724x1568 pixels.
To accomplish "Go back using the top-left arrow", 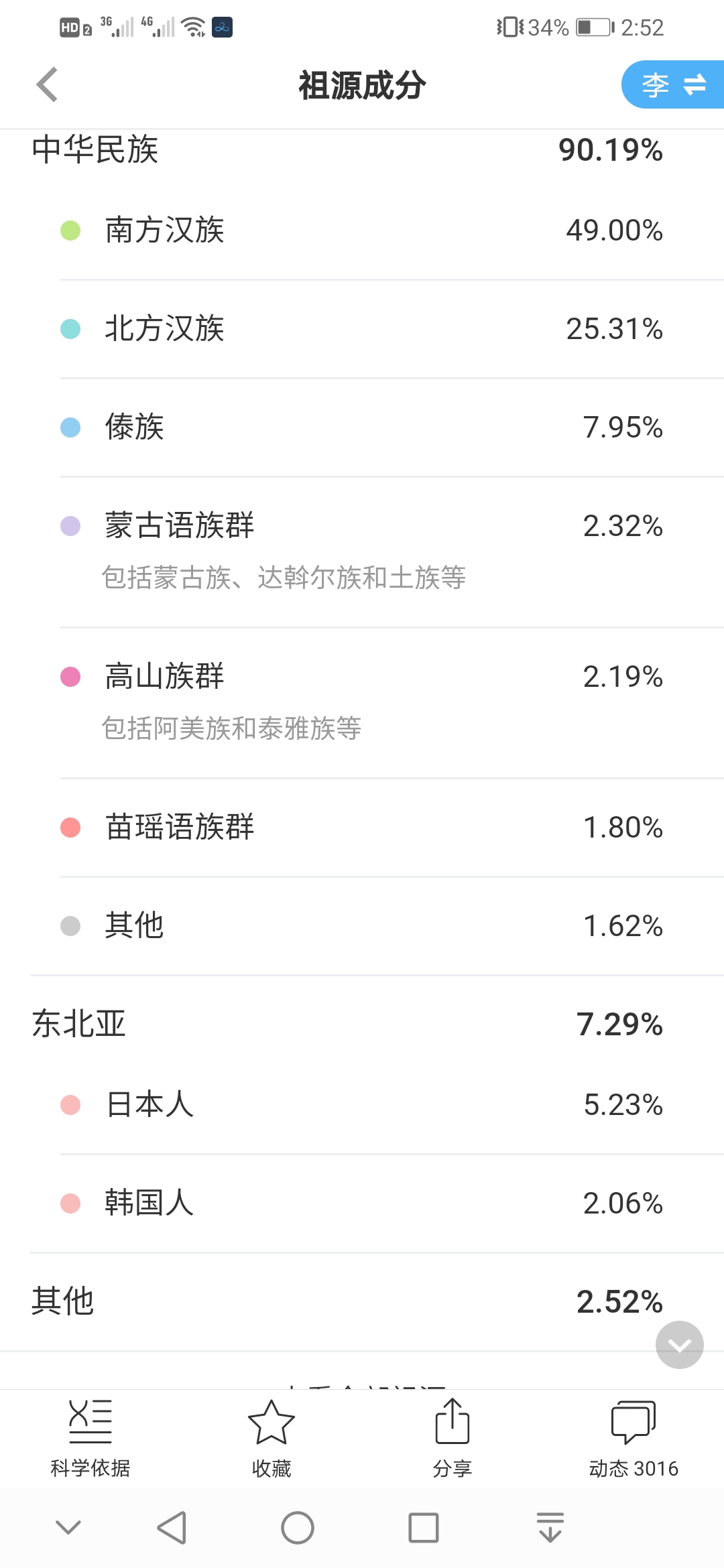I will tap(47, 84).
